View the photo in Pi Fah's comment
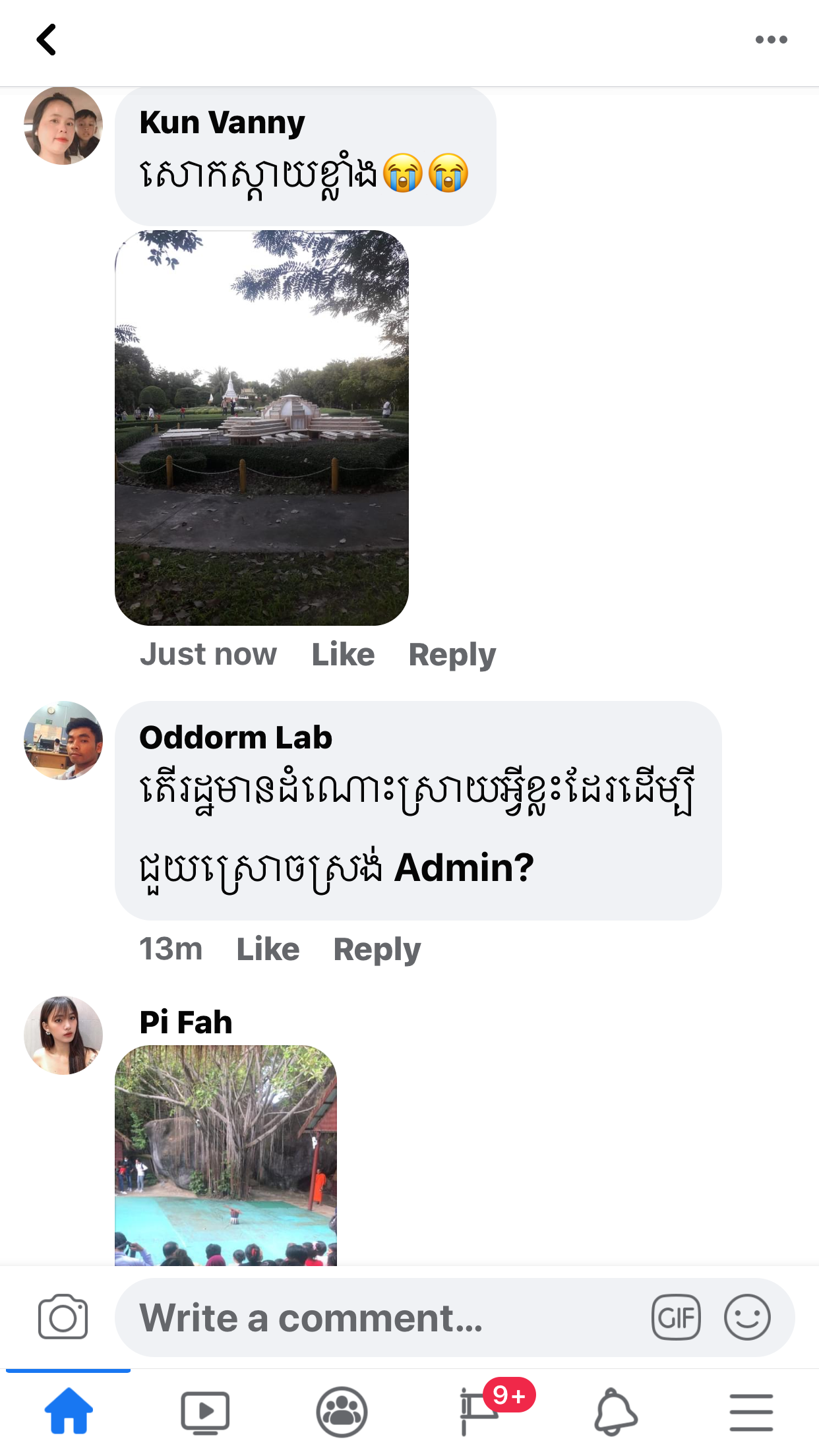 tap(226, 1154)
